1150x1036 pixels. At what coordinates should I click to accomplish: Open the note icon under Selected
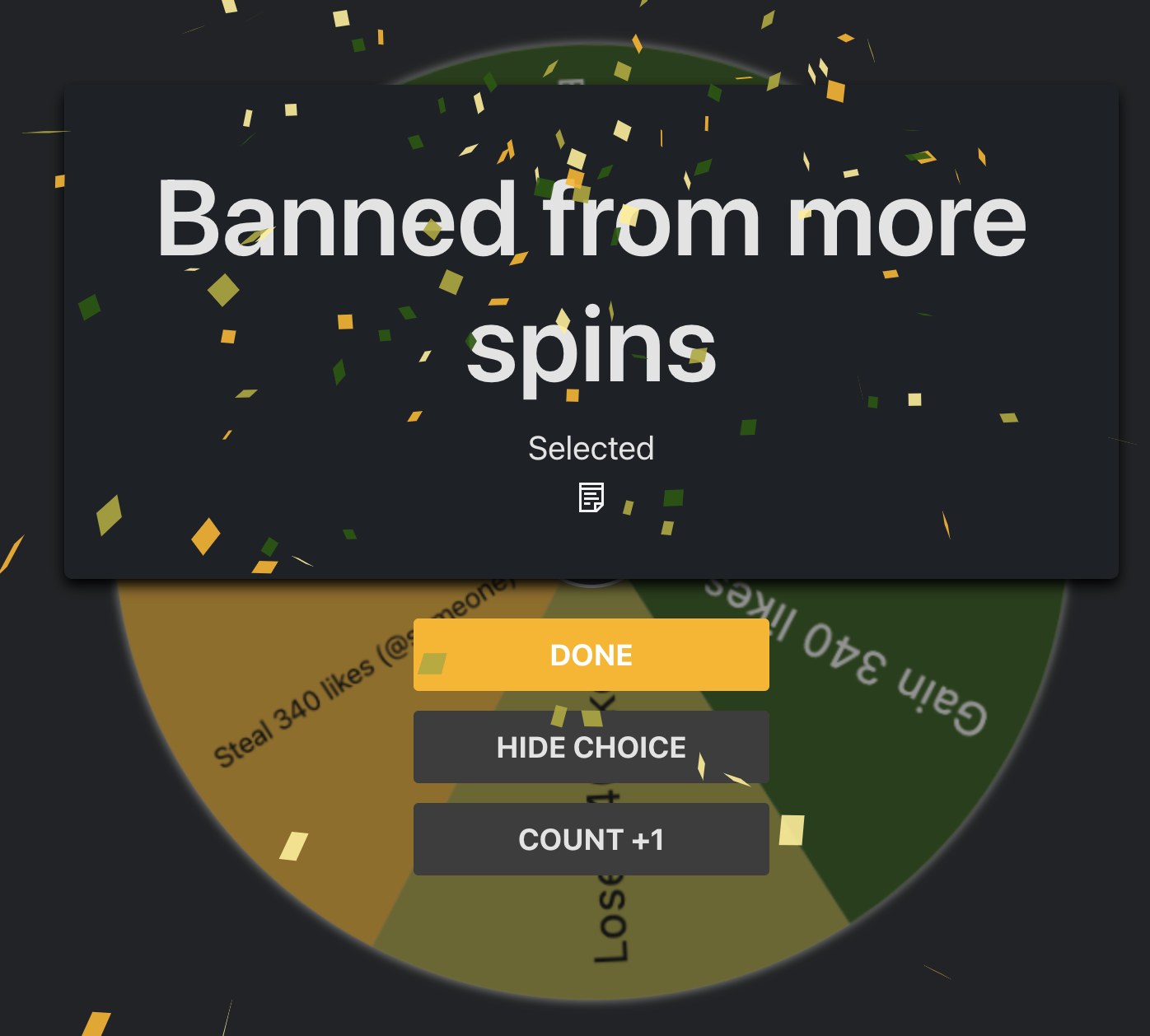pos(591,497)
